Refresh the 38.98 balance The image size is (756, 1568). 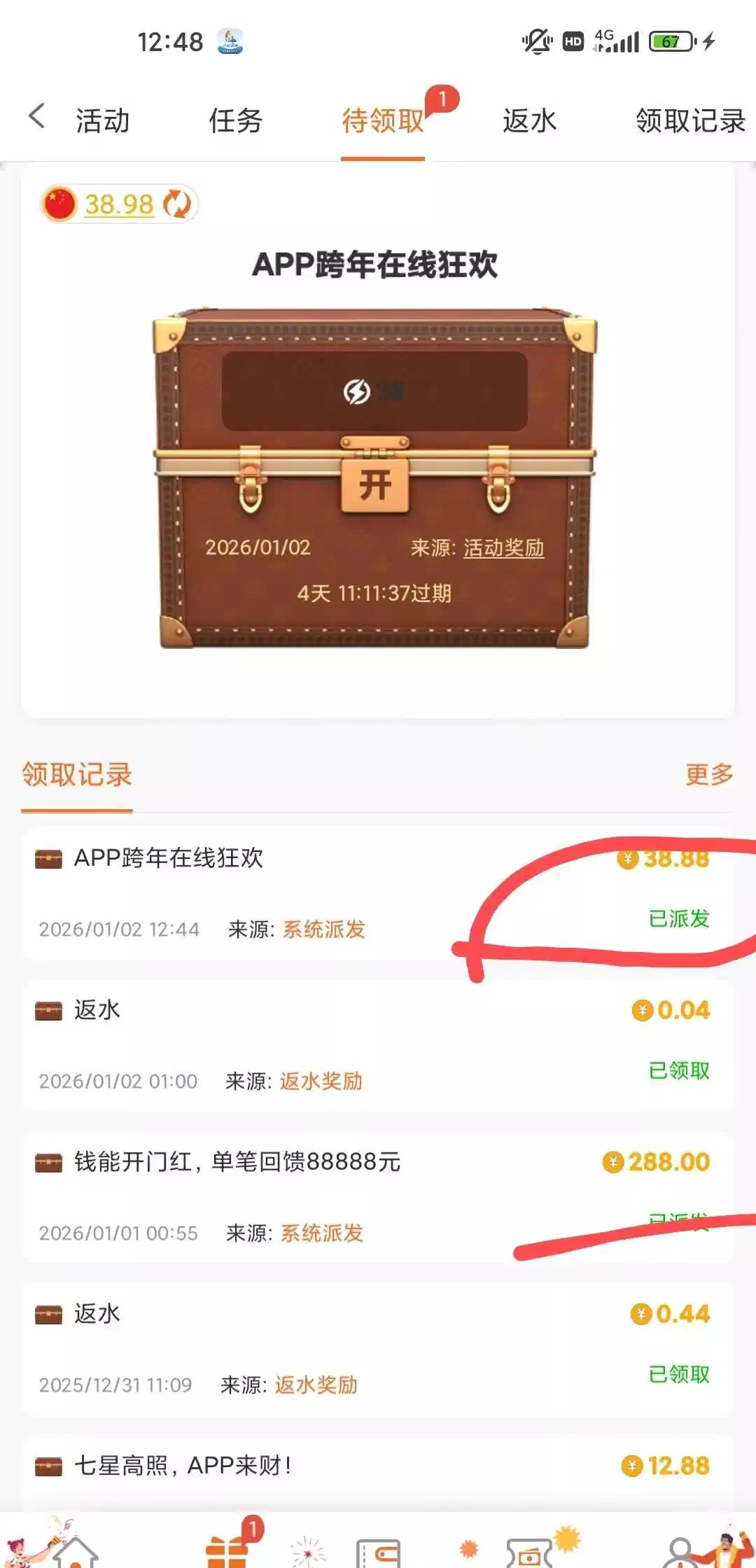(x=177, y=204)
